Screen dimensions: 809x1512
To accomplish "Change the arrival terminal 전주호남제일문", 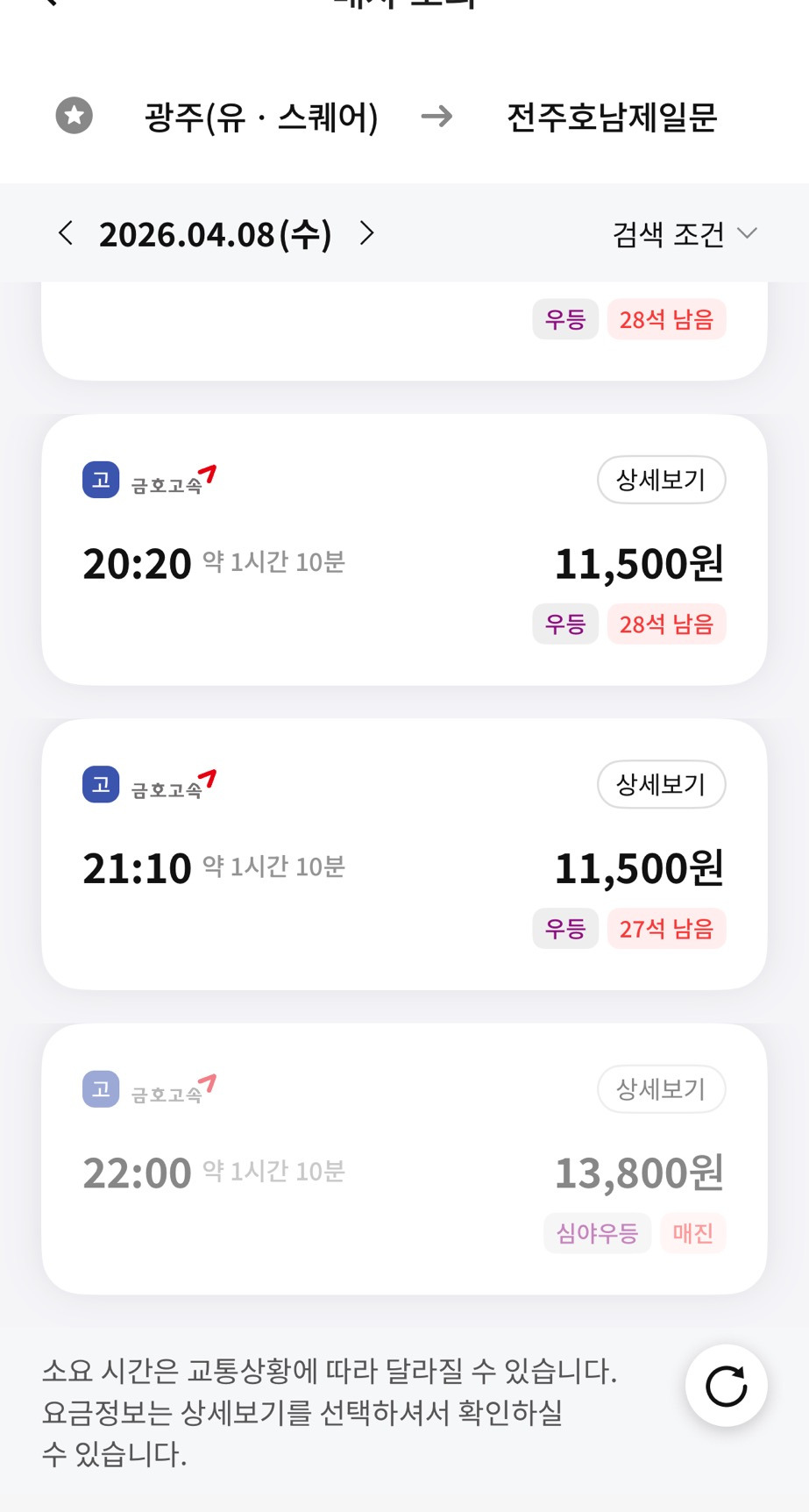I will tap(612, 117).
